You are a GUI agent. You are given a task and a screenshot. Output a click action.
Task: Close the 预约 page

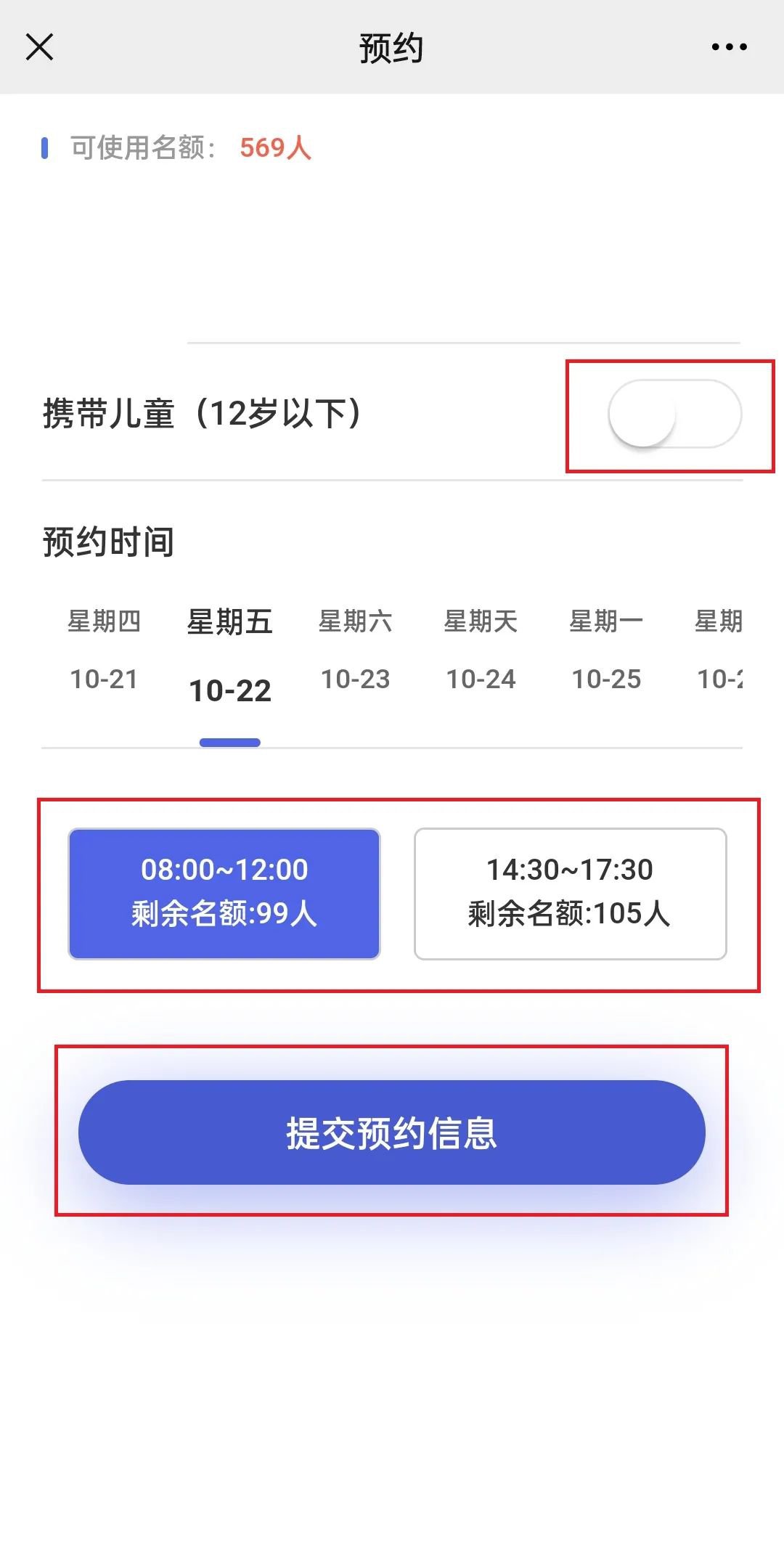(40, 47)
